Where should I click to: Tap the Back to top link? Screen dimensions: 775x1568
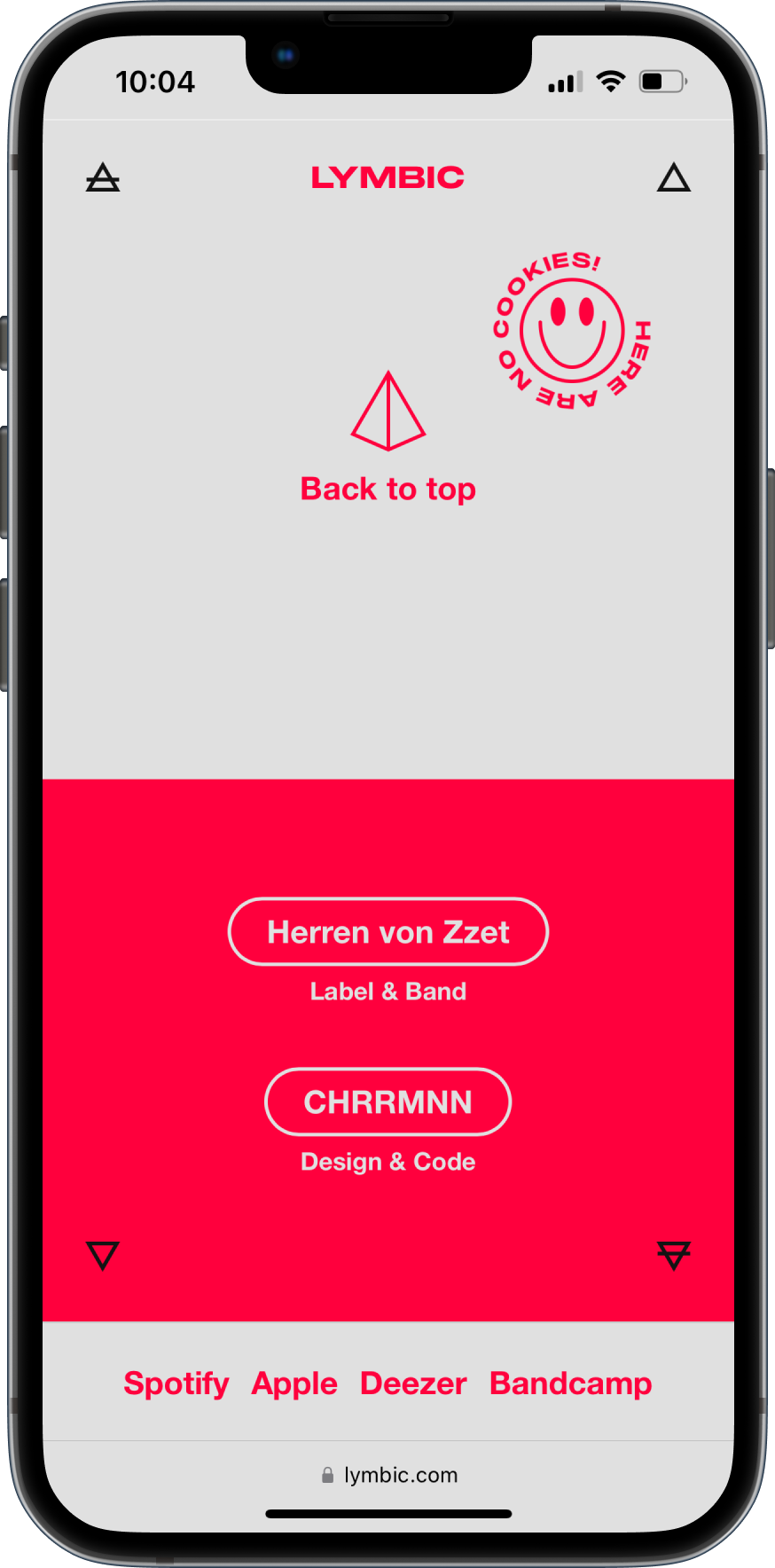click(387, 488)
